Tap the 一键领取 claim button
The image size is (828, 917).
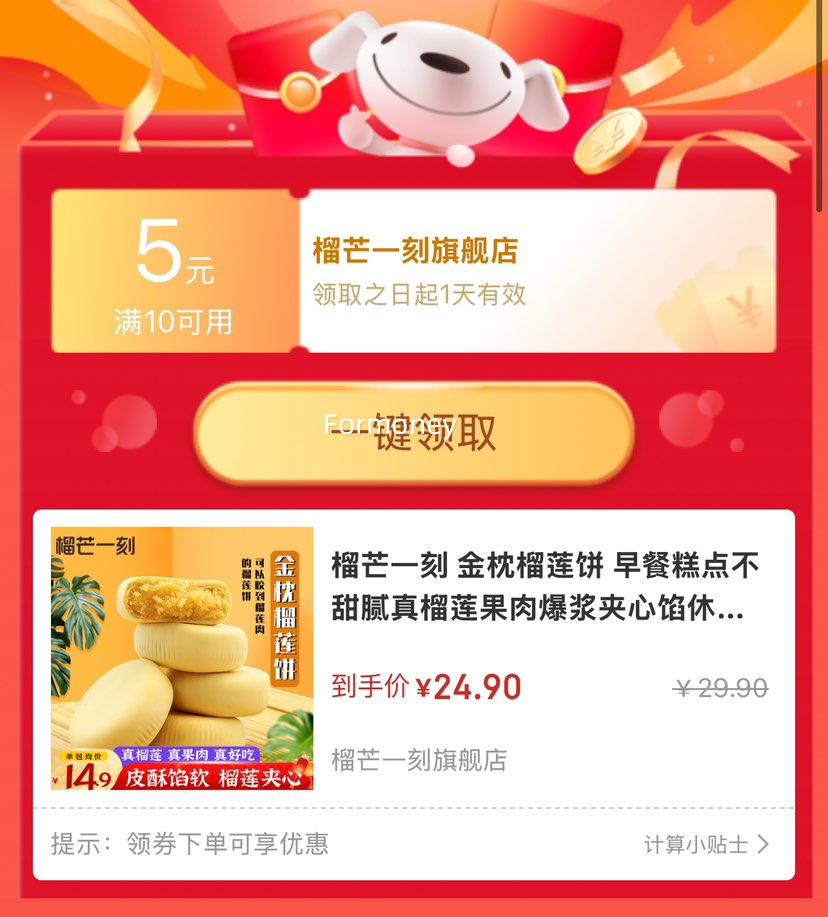pyautogui.click(x=414, y=432)
